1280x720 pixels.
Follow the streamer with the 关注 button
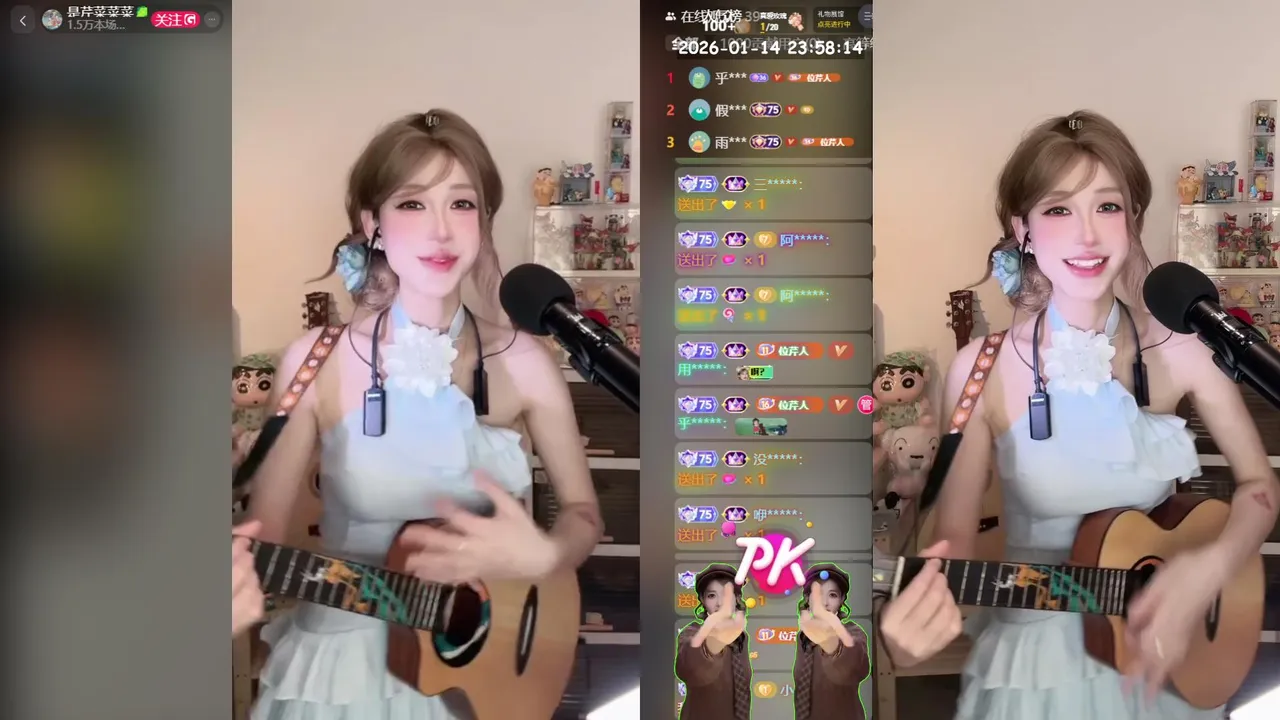(175, 20)
